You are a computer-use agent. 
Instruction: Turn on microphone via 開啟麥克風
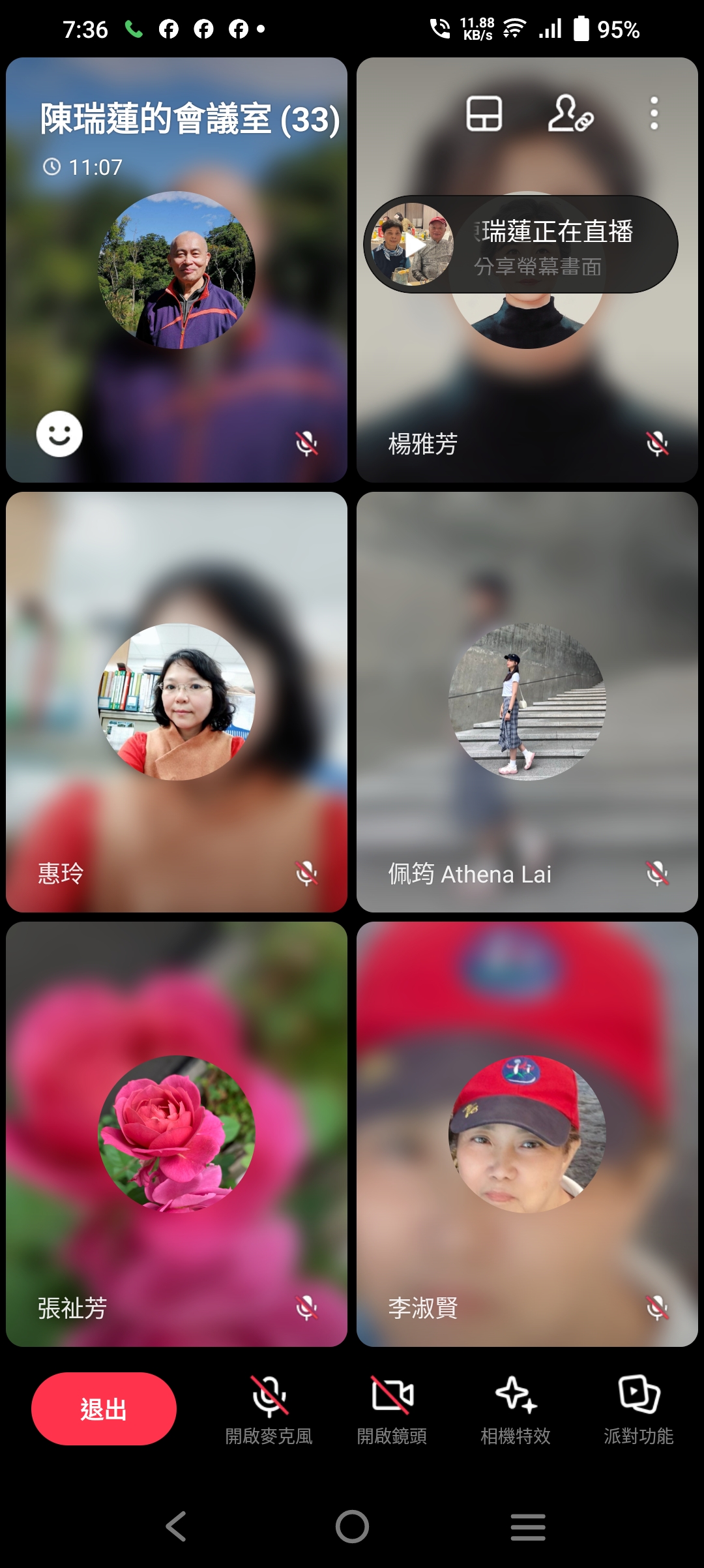click(269, 1409)
